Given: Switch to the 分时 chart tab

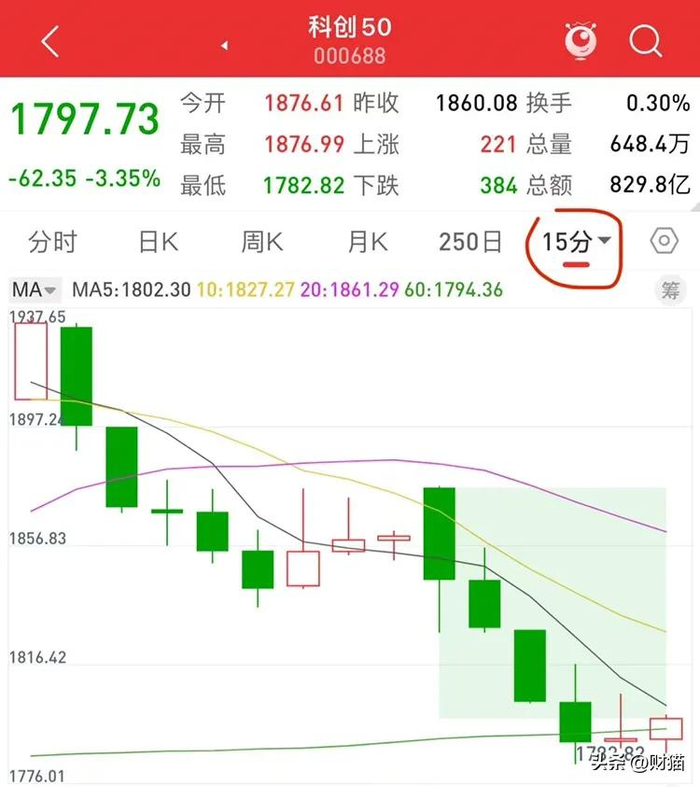Looking at the screenshot, I should coord(53,242).
